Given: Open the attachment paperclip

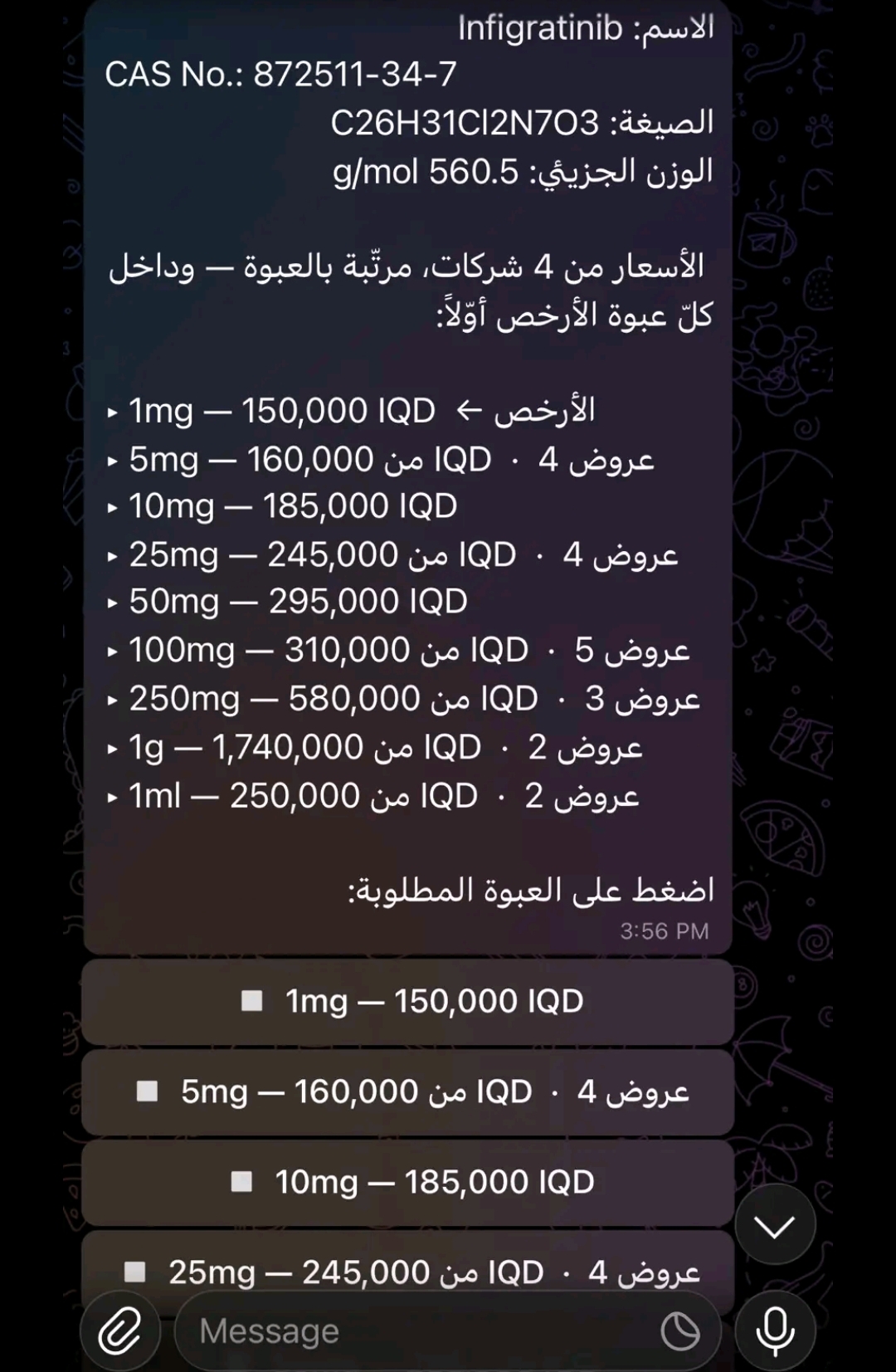Looking at the screenshot, I should coord(120,1331).
